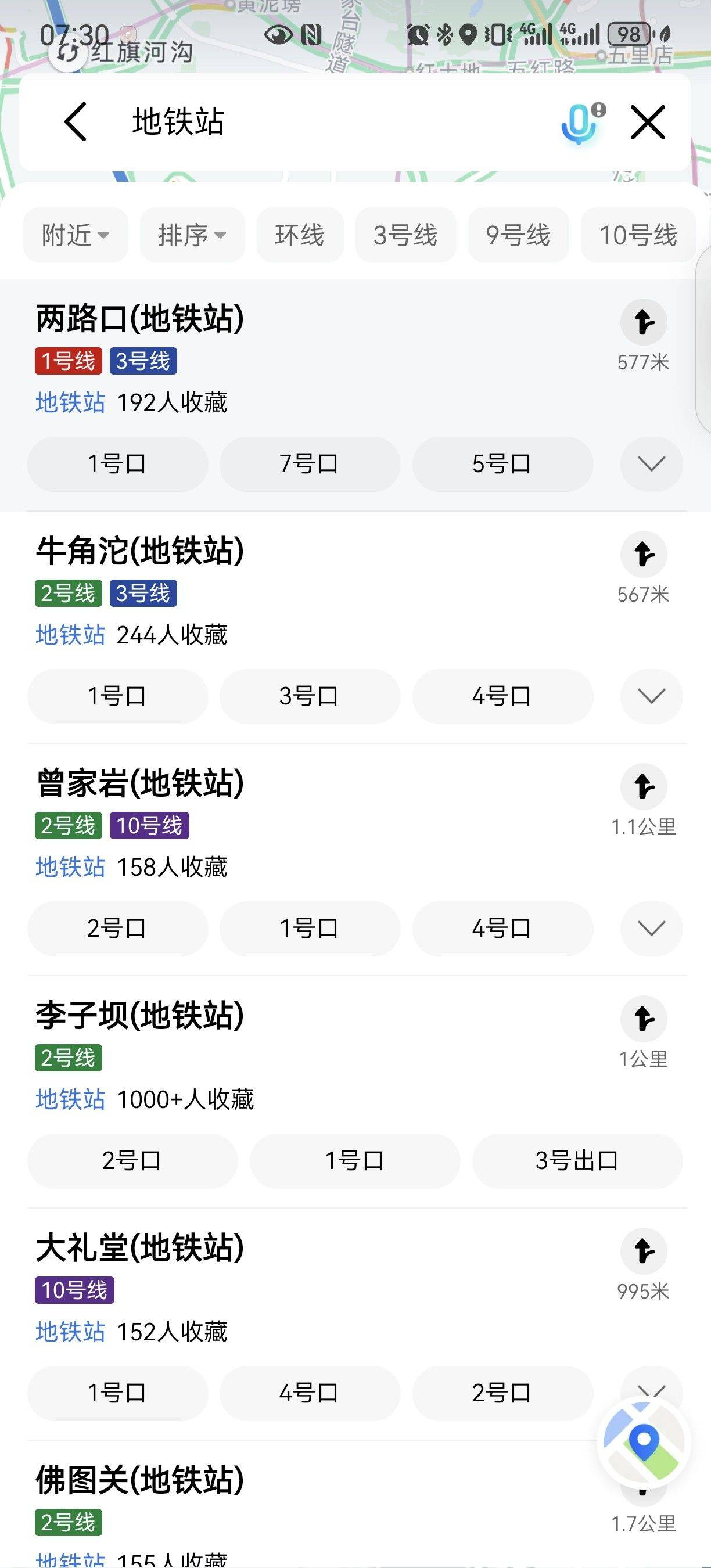This screenshot has width=711, height=1568.
Task: Open 曾家岩(地铁站) result
Action: point(140,783)
